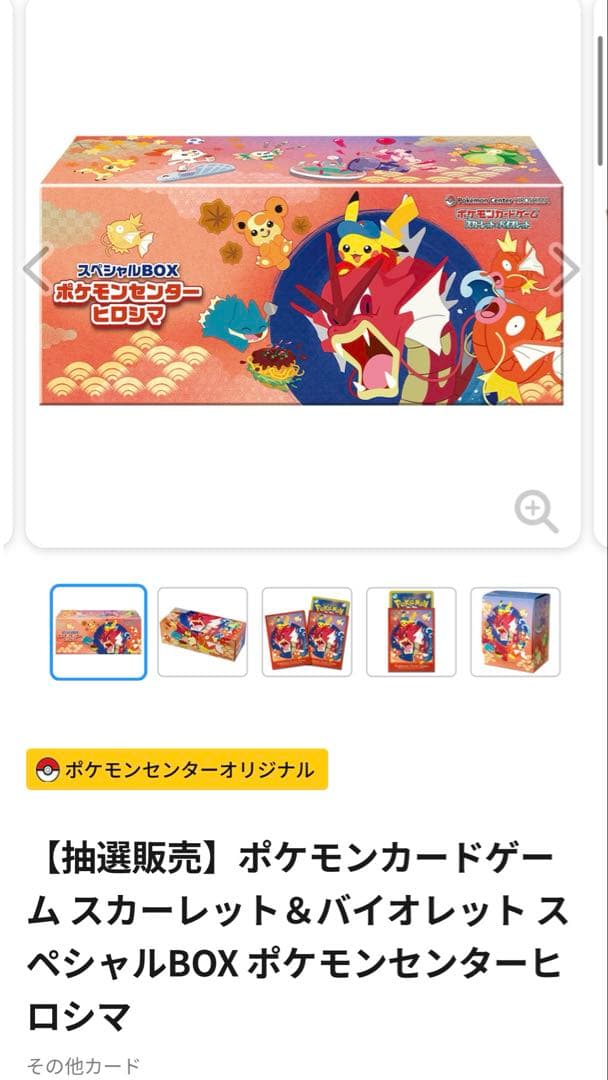View the second thumbnail of opened box
Viewport: 608px width, 1080px height.
pyautogui.click(x=202, y=632)
